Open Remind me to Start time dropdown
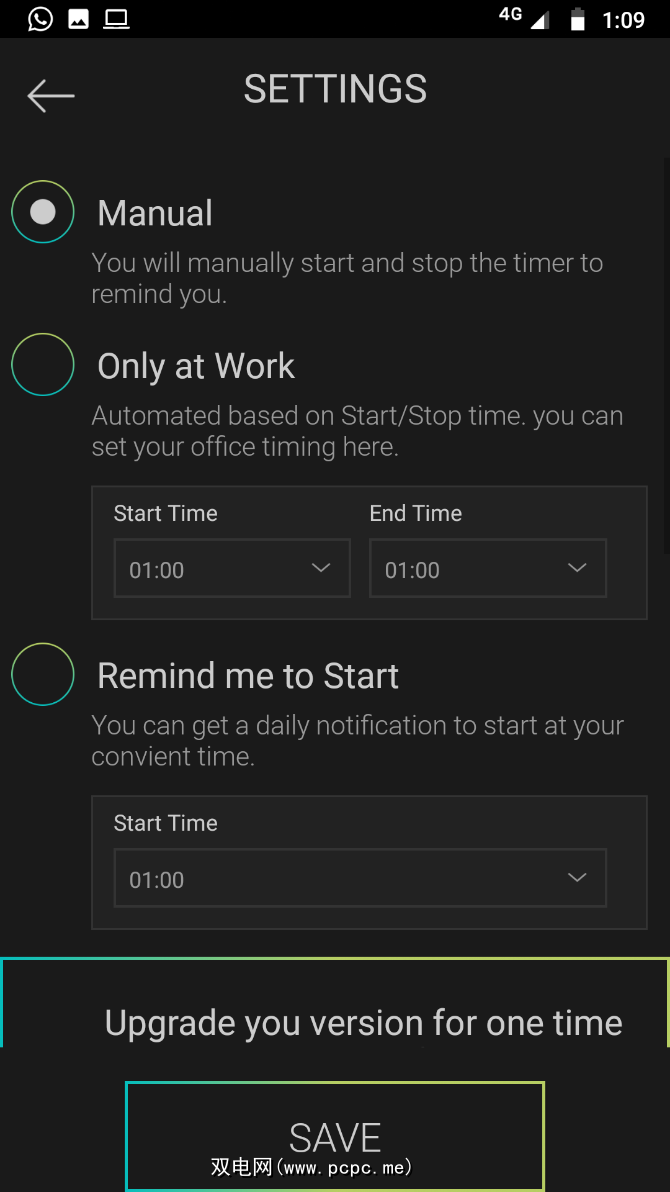This screenshot has width=670, height=1192. [360, 878]
